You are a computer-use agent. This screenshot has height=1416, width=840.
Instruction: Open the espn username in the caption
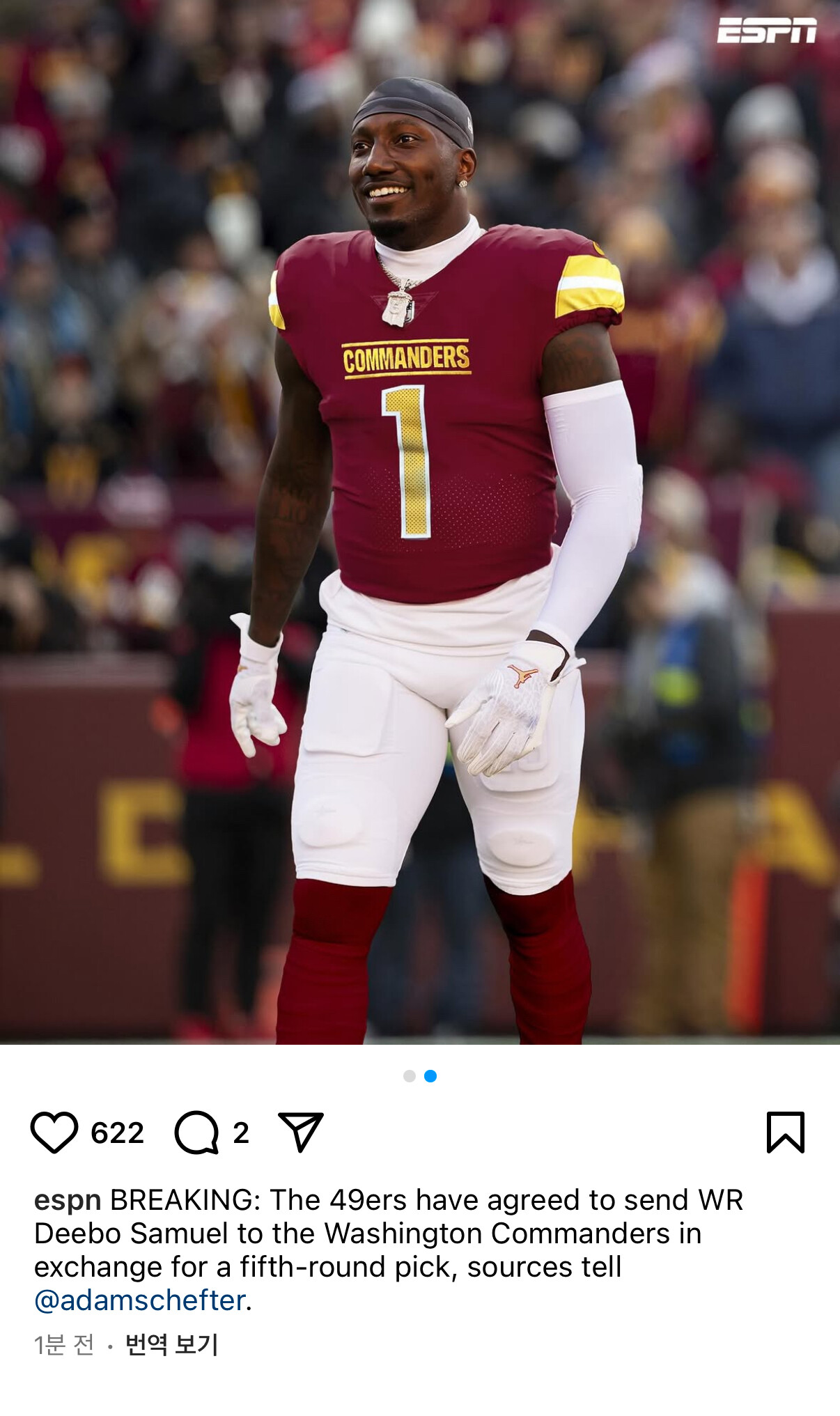[68, 1200]
